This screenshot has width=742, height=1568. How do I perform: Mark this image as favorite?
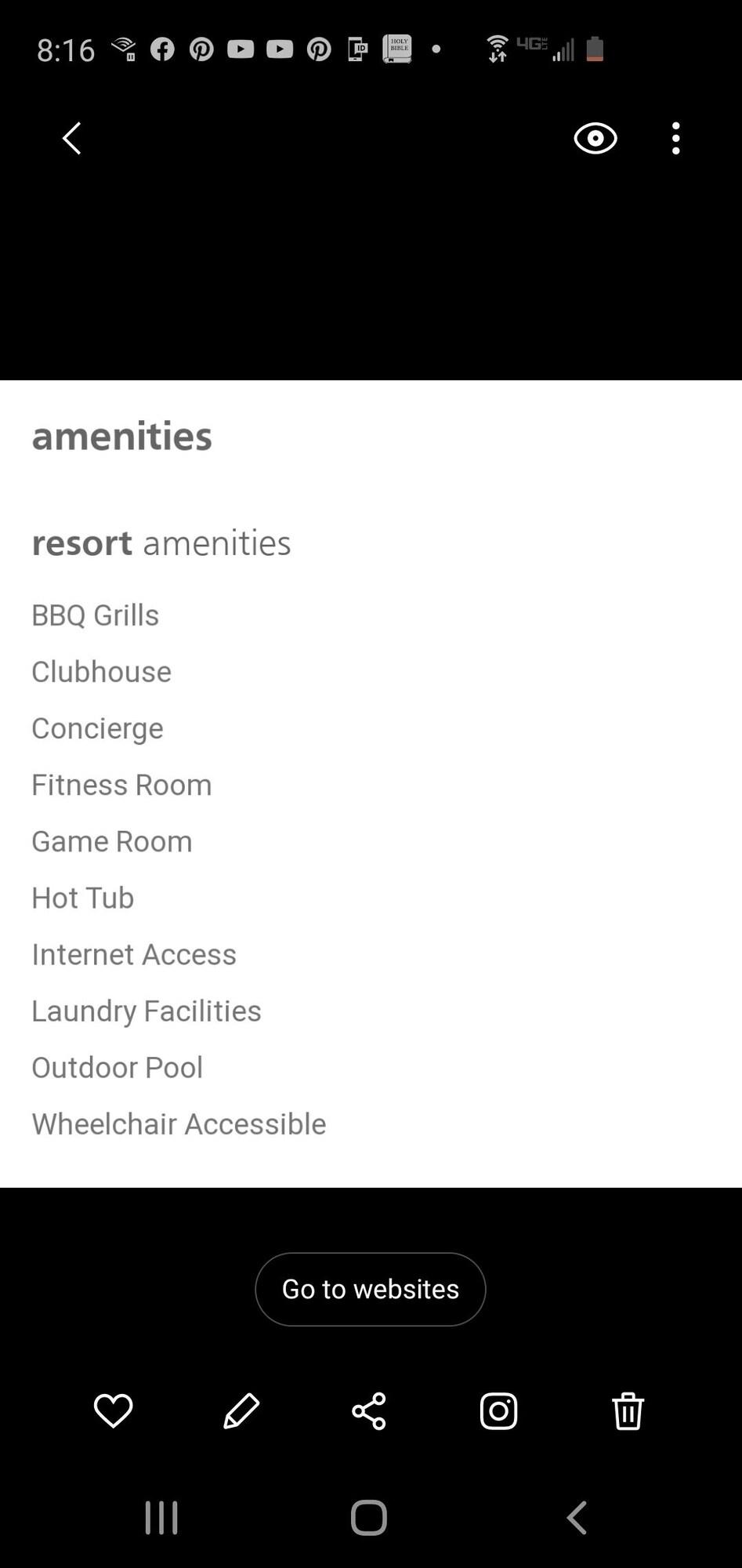pos(114,1411)
